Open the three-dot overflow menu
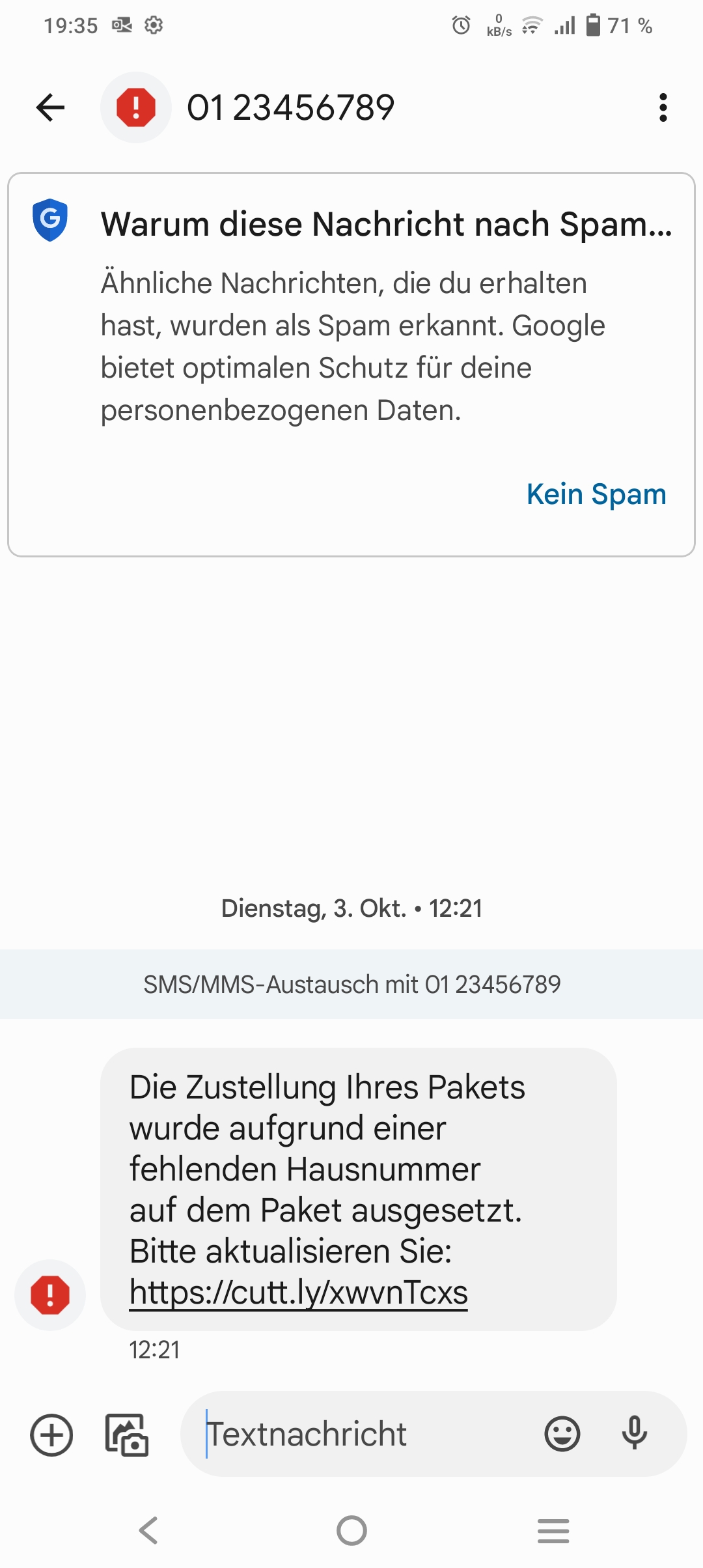Image resolution: width=703 pixels, height=1568 pixels. point(663,107)
